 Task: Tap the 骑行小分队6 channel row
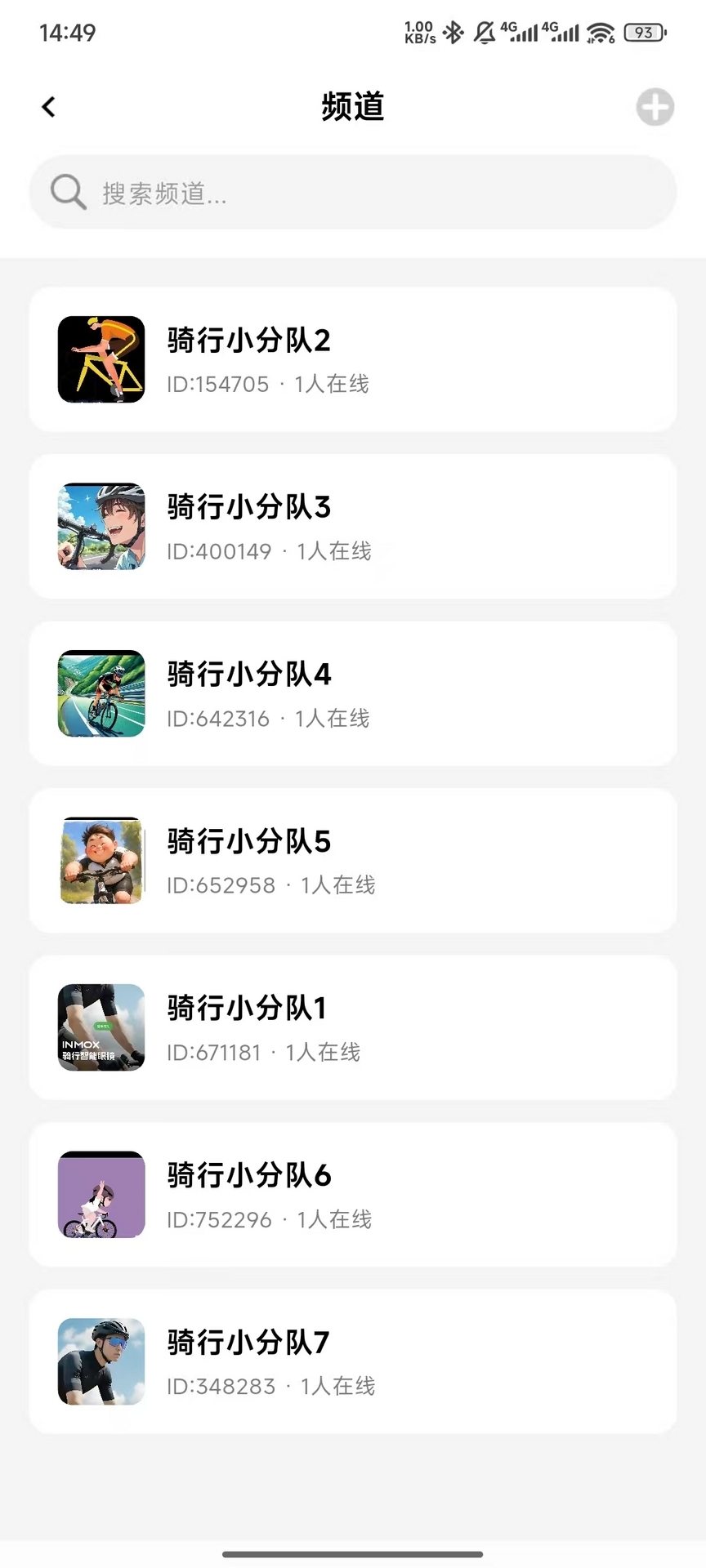(353, 1195)
